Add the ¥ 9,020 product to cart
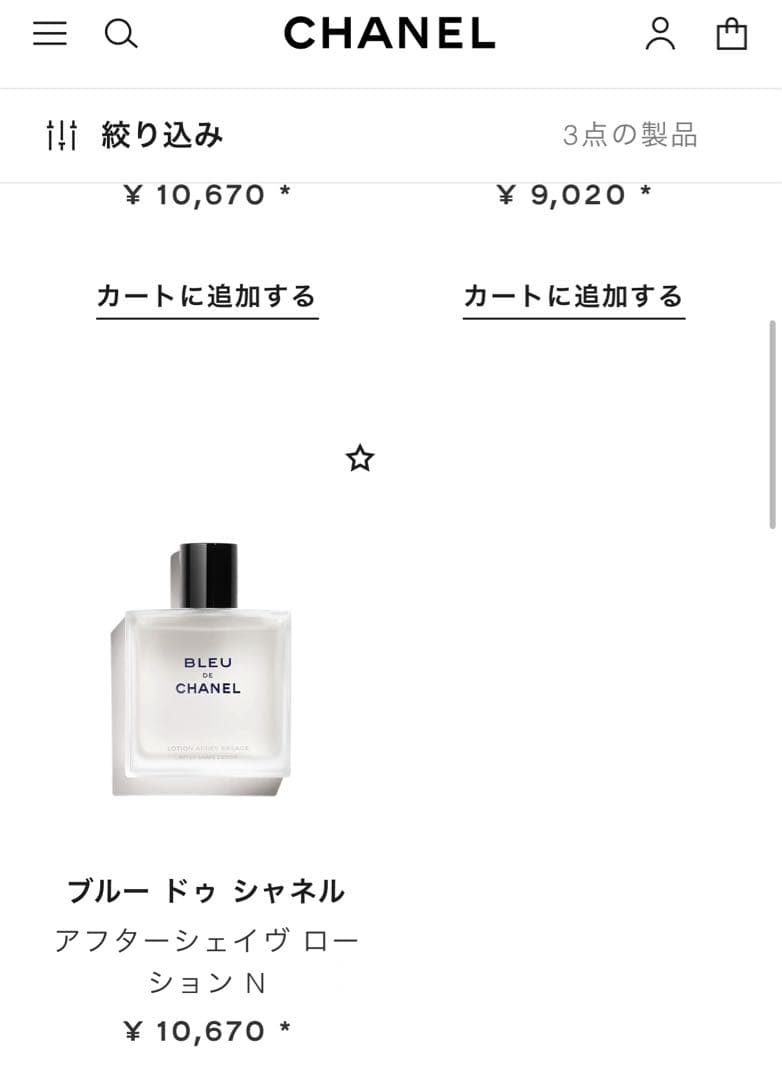 573,297
